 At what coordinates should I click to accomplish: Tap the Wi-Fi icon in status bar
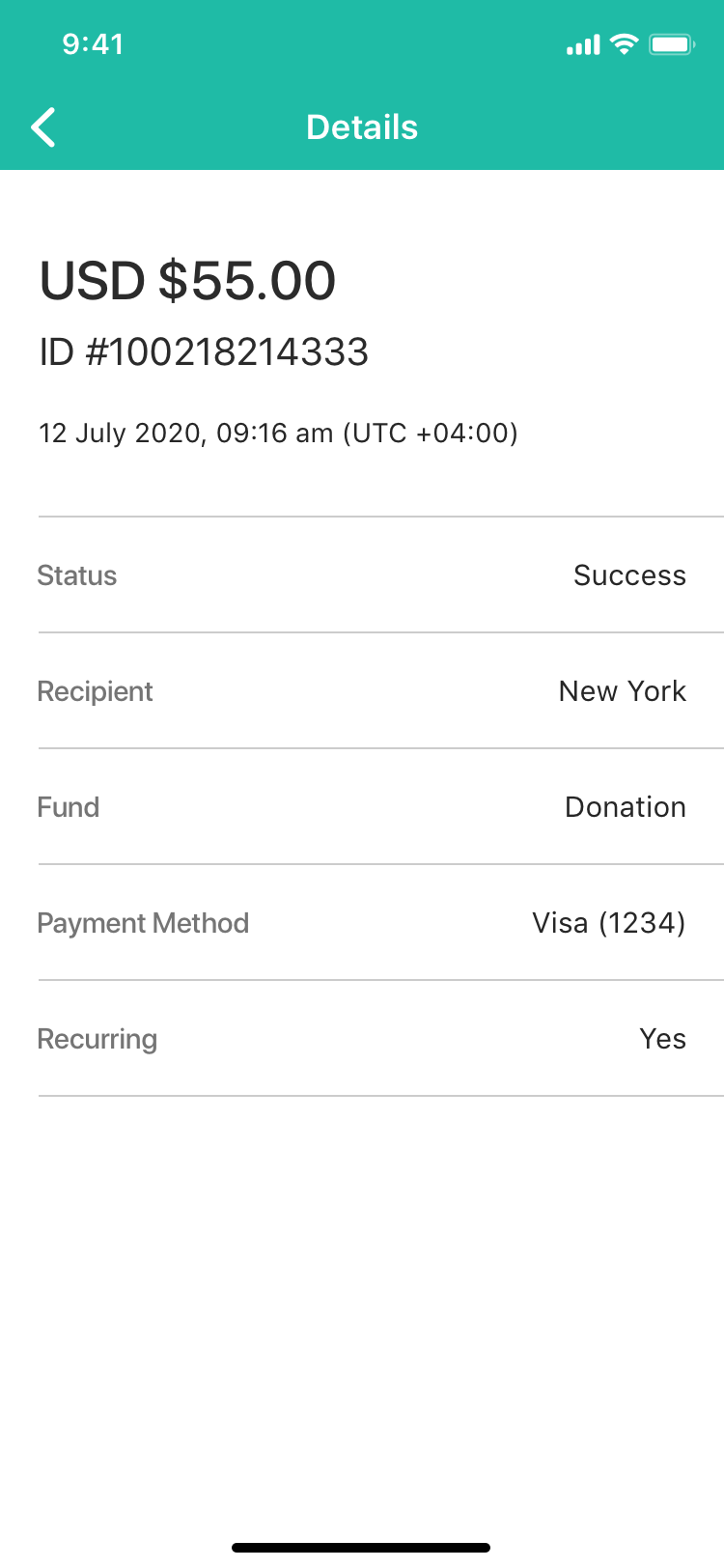tap(624, 43)
